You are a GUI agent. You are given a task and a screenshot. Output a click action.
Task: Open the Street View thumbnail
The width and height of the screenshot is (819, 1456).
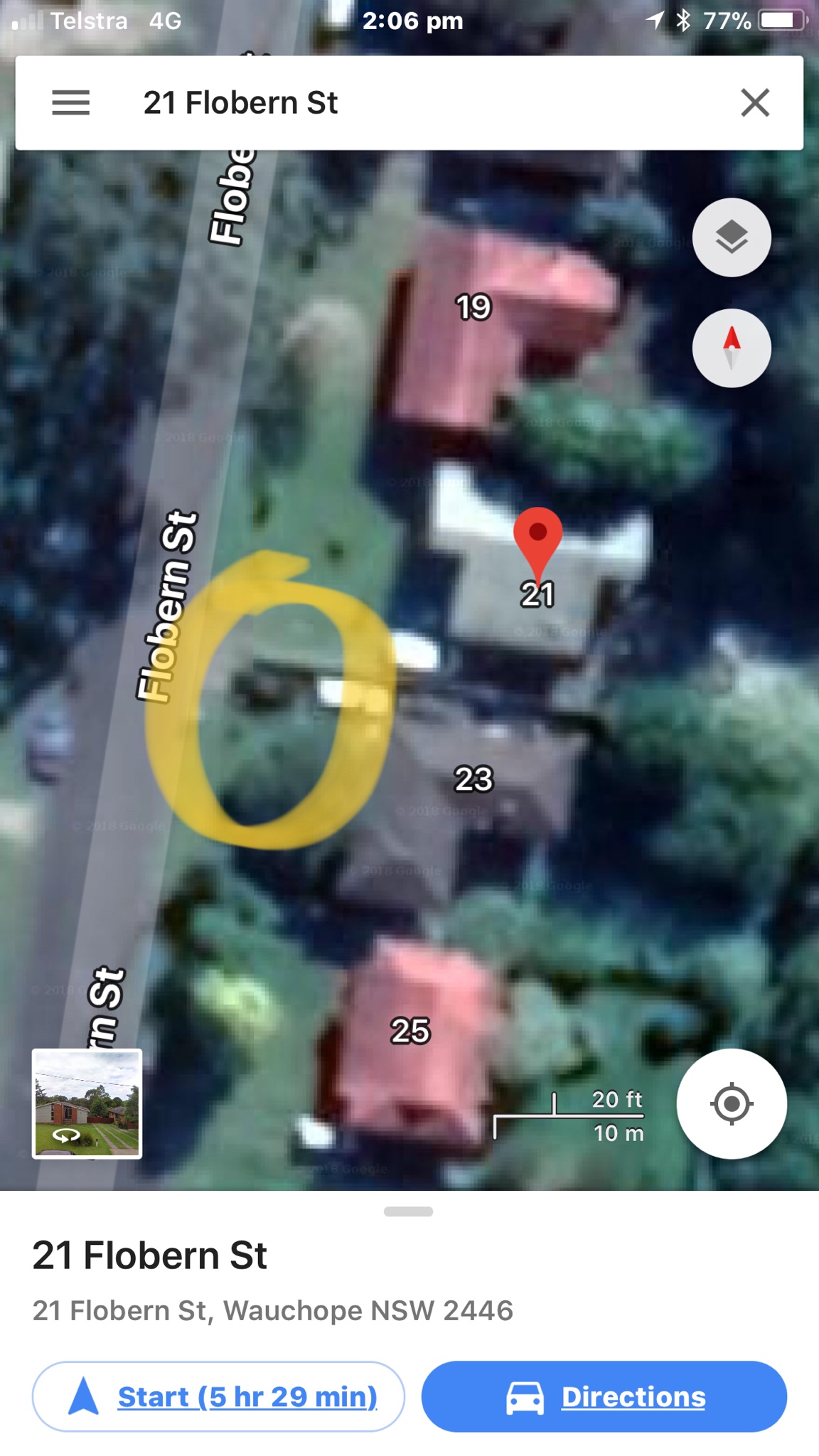[x=87, y=1103]
